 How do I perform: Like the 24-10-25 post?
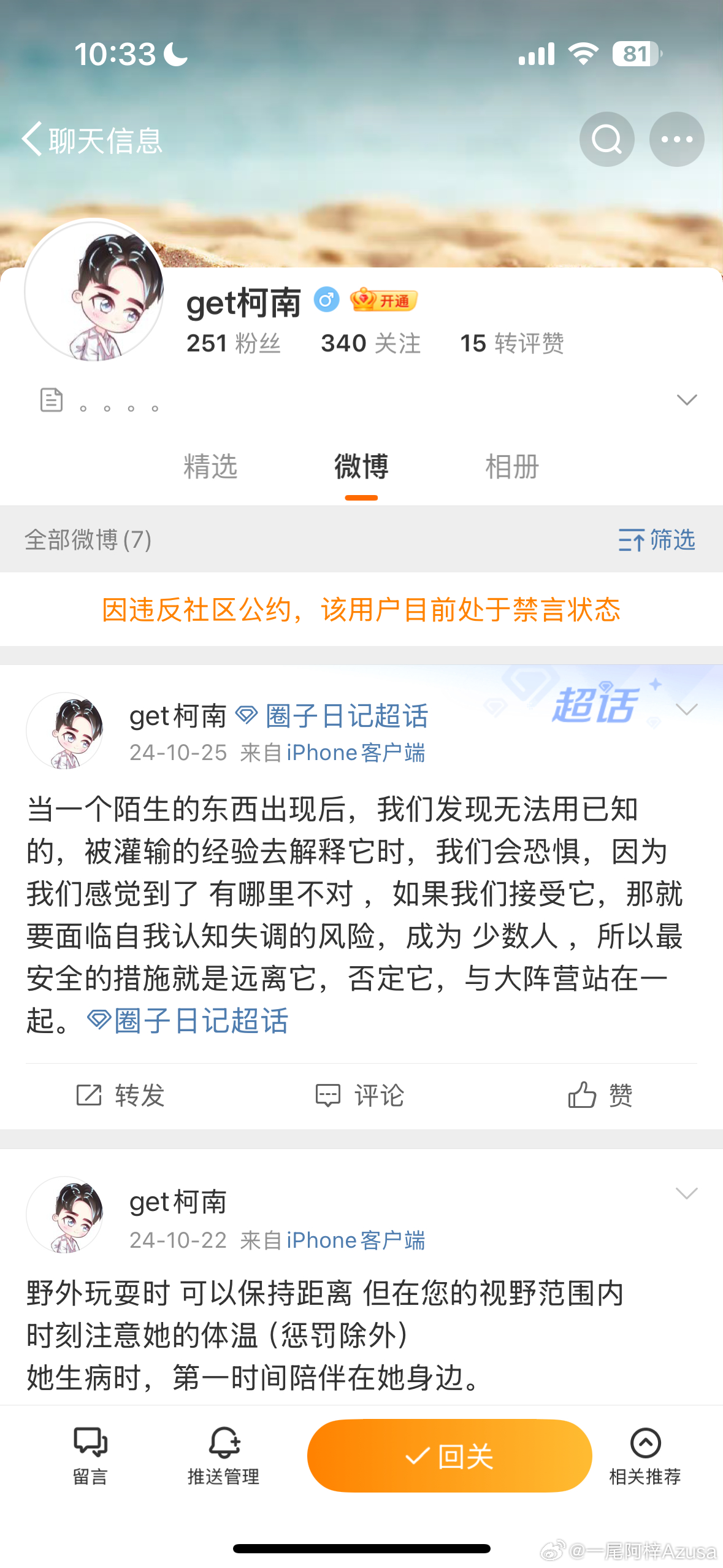coord(600,1095)
